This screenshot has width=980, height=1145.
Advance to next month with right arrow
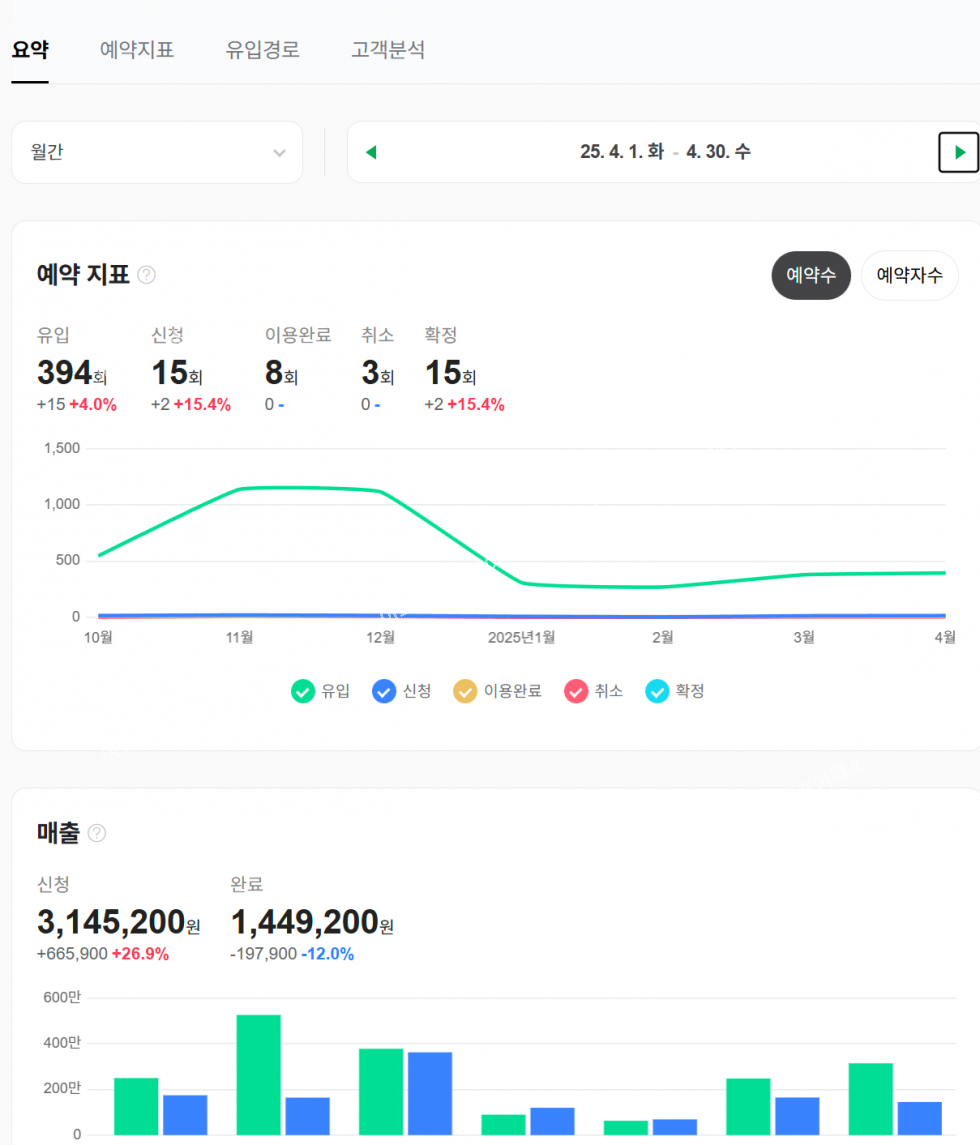958,152
